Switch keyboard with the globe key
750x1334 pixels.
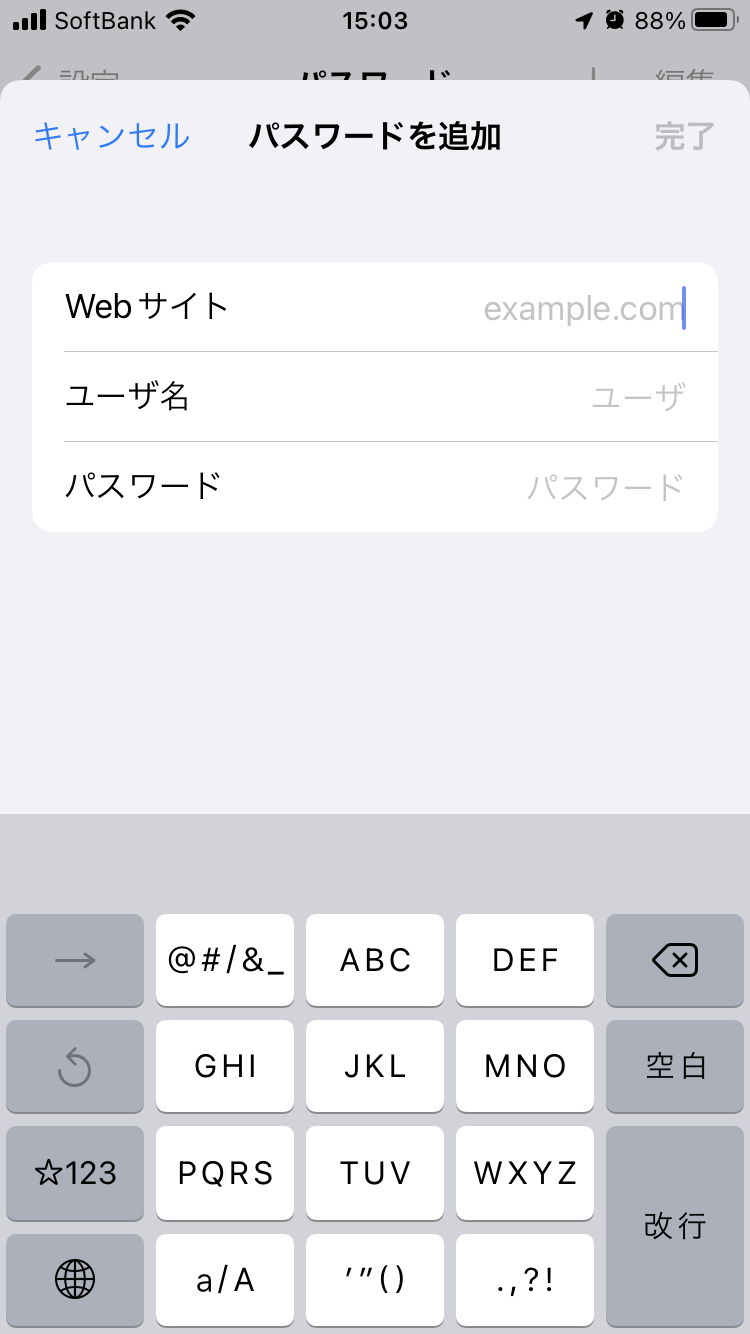click(75, 1278)
